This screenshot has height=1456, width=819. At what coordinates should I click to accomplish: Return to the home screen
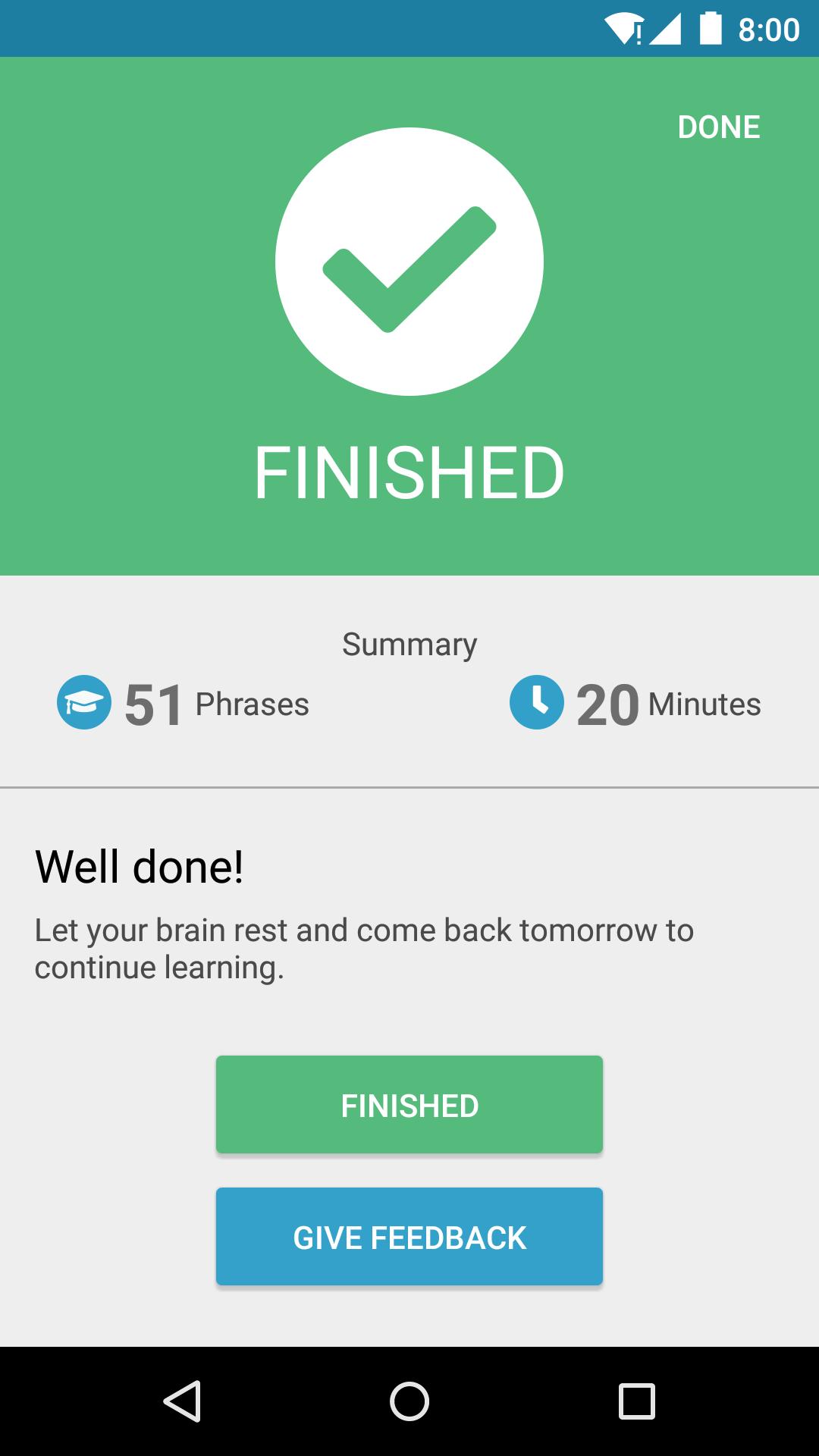[409, 1401]
